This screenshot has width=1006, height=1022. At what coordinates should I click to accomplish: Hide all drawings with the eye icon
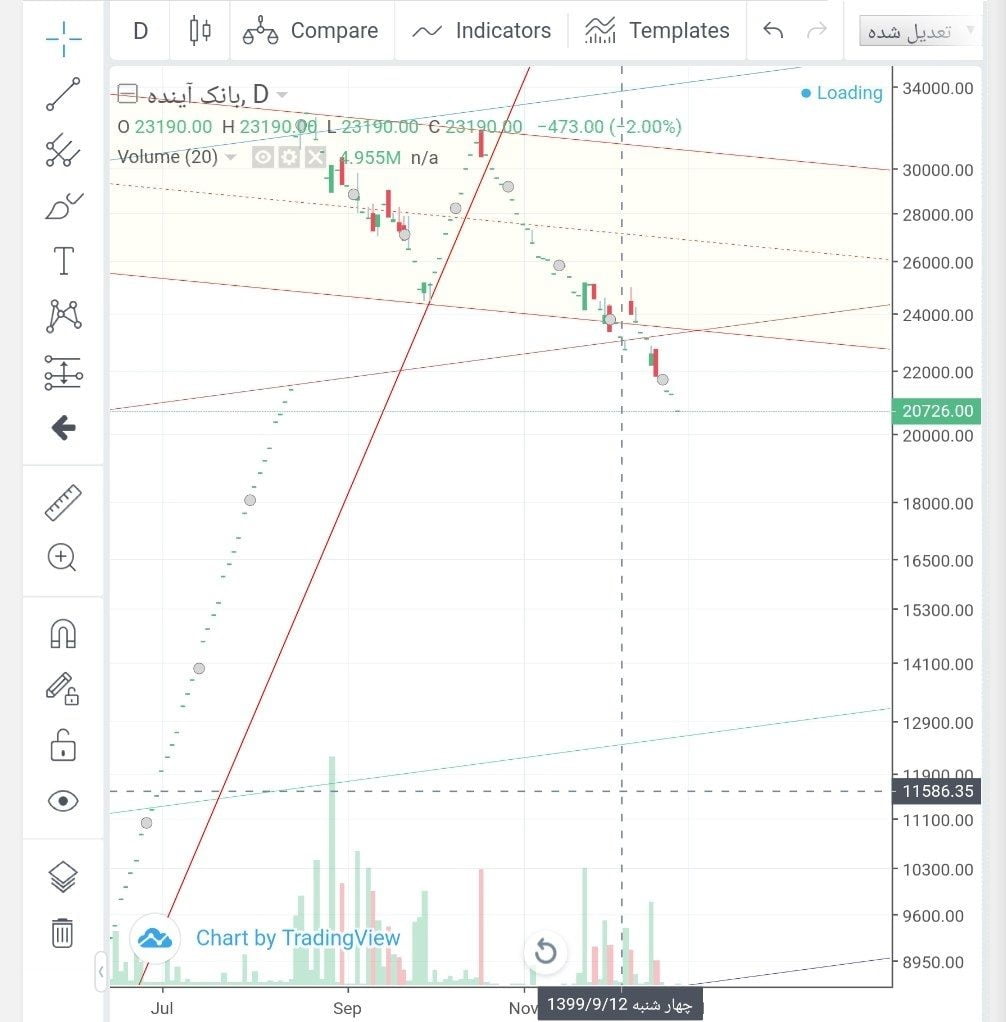pos(63,801)
